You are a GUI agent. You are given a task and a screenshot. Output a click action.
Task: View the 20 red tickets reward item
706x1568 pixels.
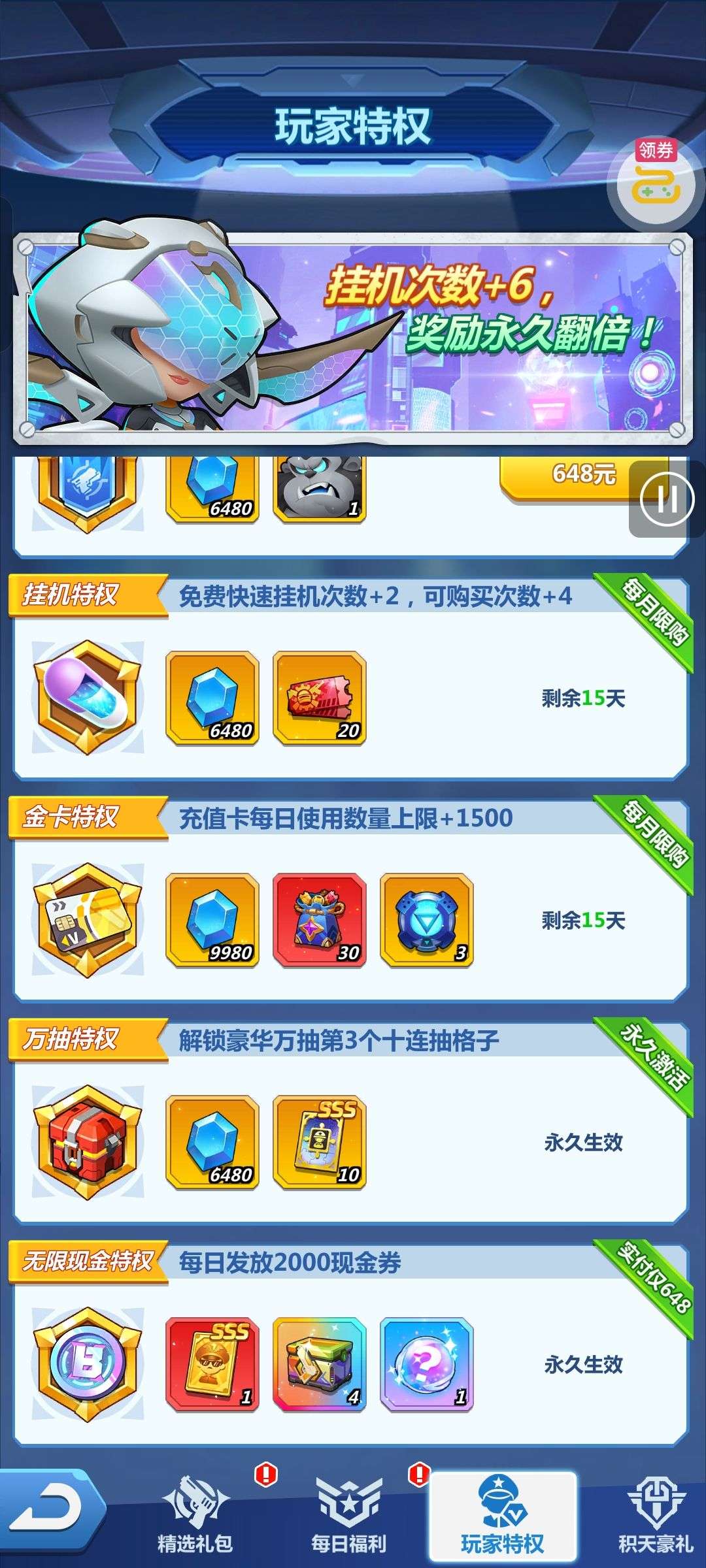coord(320,698)
